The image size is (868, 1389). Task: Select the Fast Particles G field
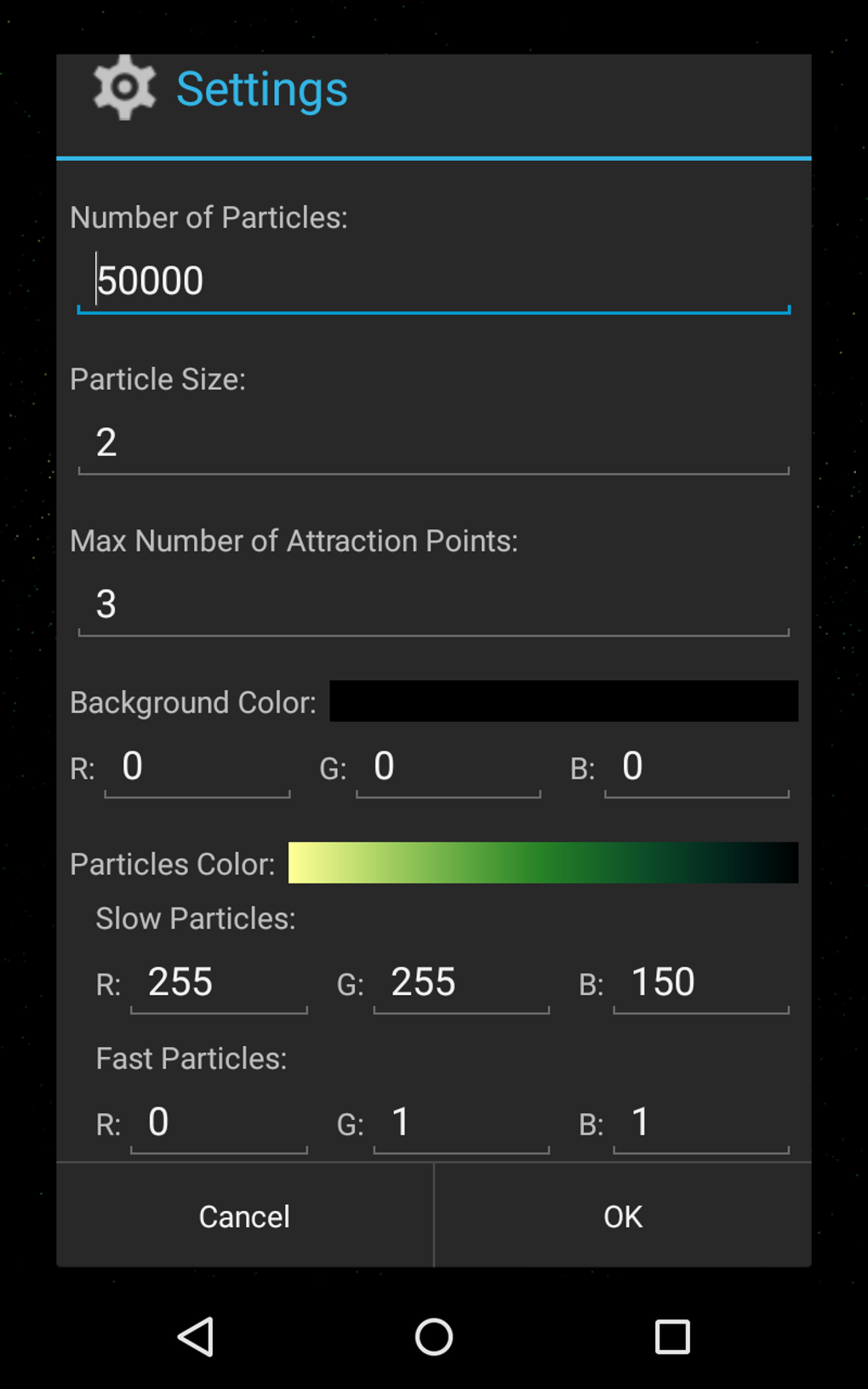[461, 1122]
